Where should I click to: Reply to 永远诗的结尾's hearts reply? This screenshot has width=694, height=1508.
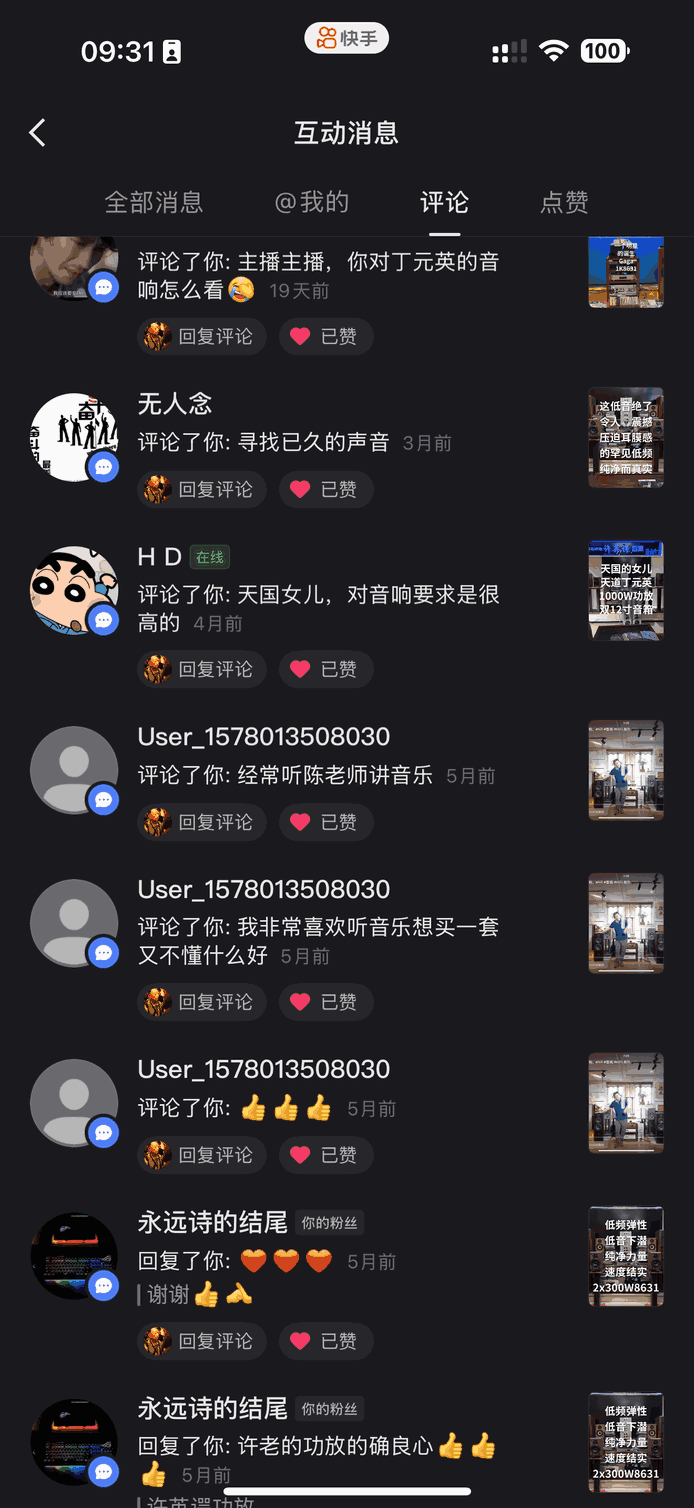click(202, 1341)
